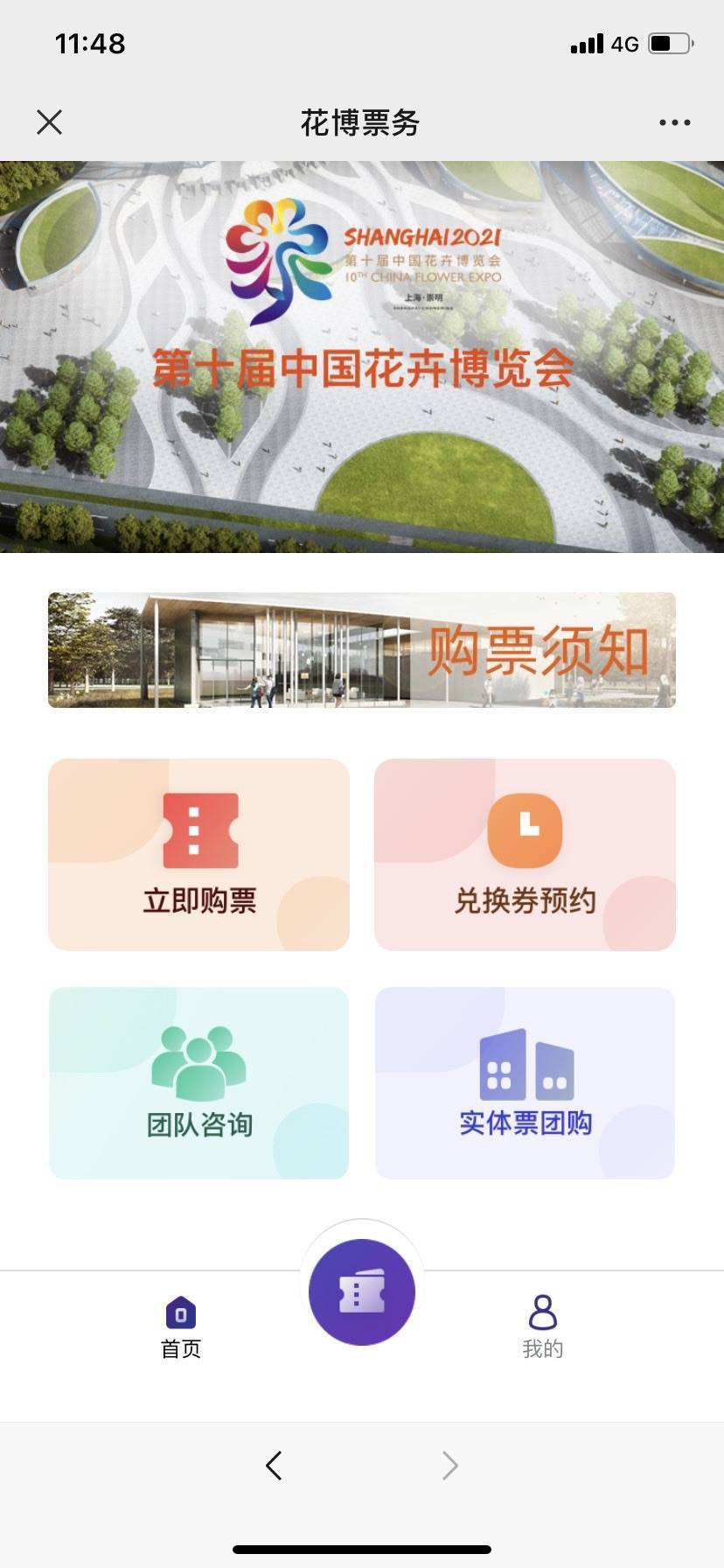The width and height of the screenshot is (724, 1568).
Task: Open the three-dot overflow menu
Action: click(x=674, y=122)
